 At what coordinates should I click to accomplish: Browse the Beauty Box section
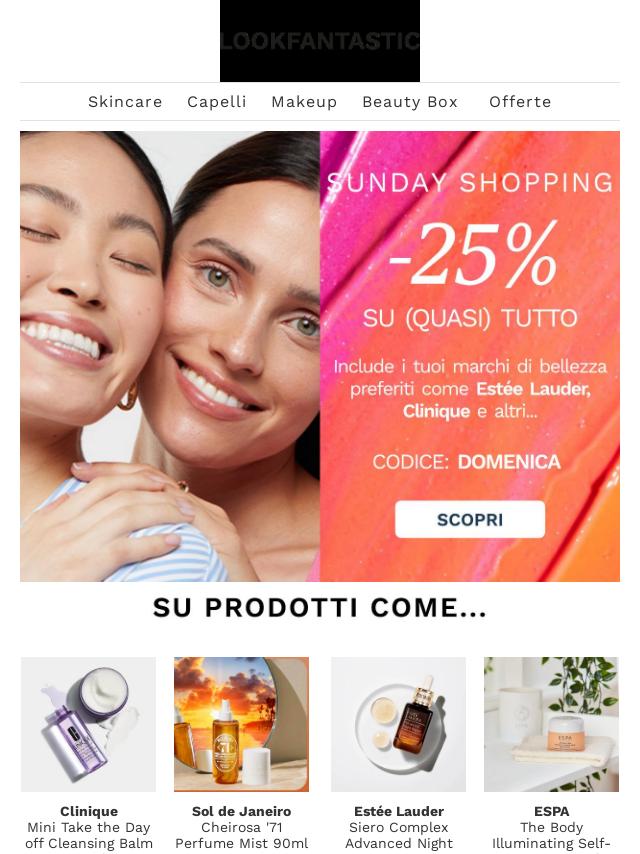(x=410, y=102)
